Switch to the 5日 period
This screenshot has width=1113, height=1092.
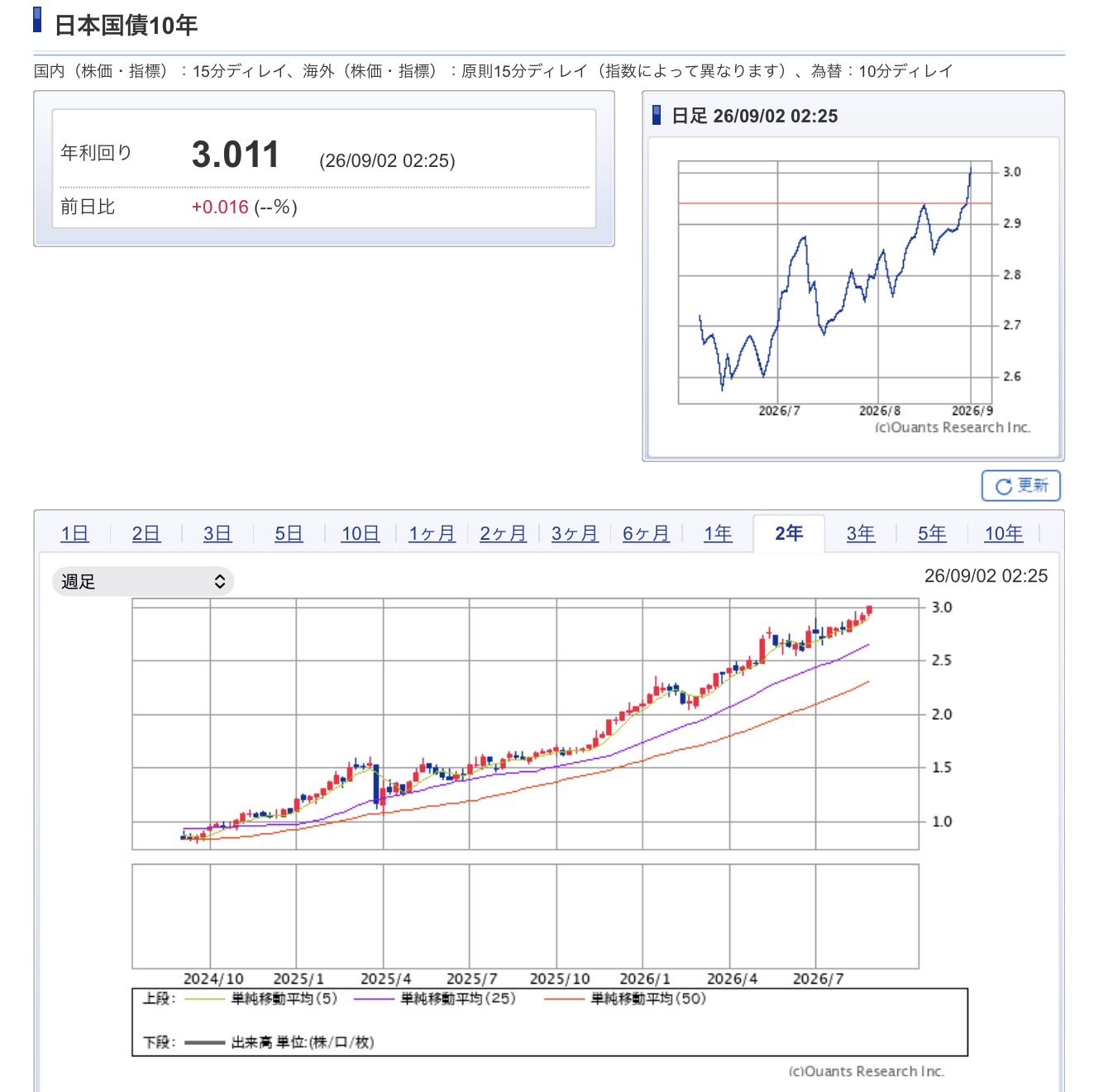(x=289, y=533)
